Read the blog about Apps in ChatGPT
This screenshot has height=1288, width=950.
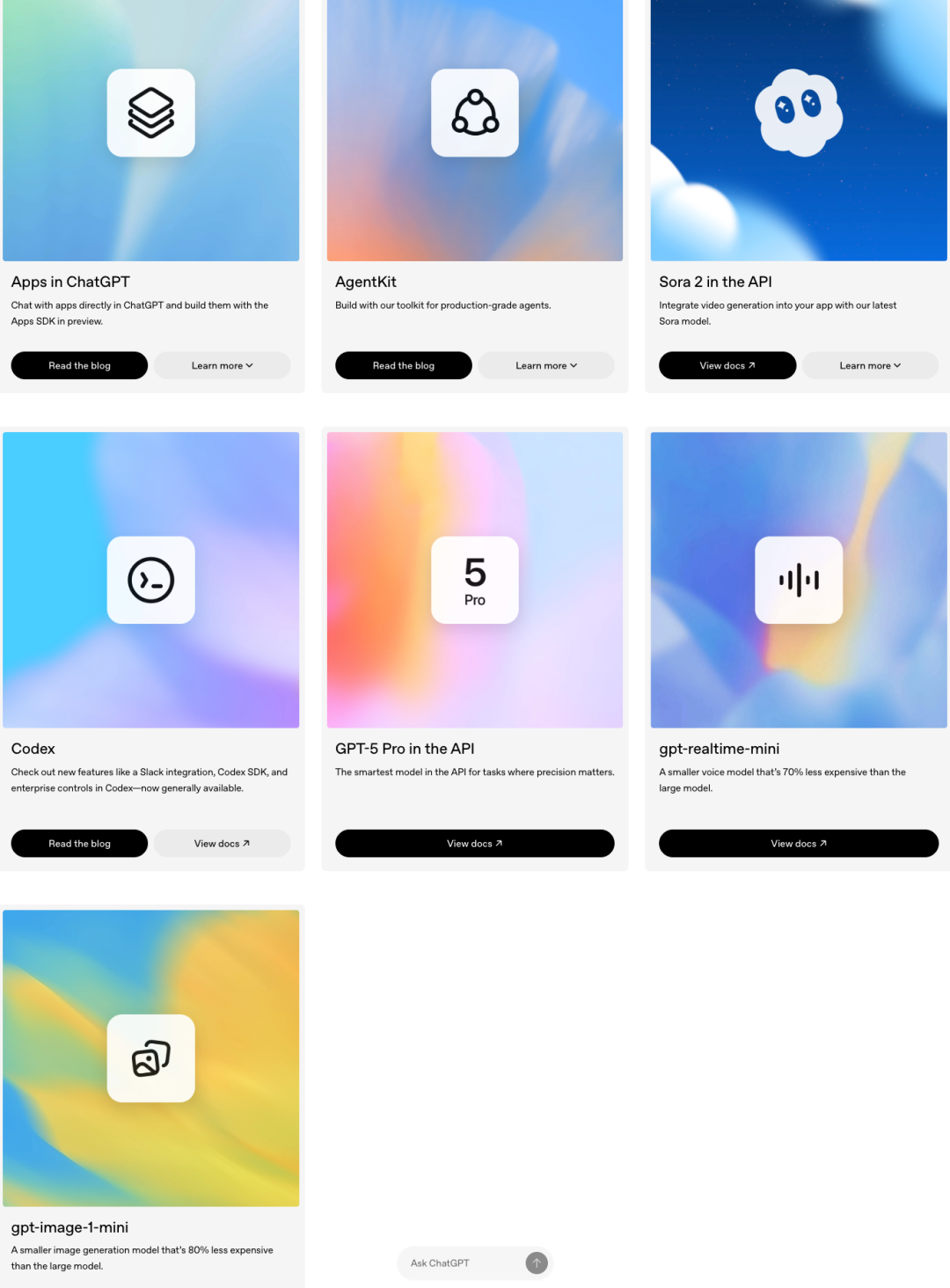coord(79,365)
